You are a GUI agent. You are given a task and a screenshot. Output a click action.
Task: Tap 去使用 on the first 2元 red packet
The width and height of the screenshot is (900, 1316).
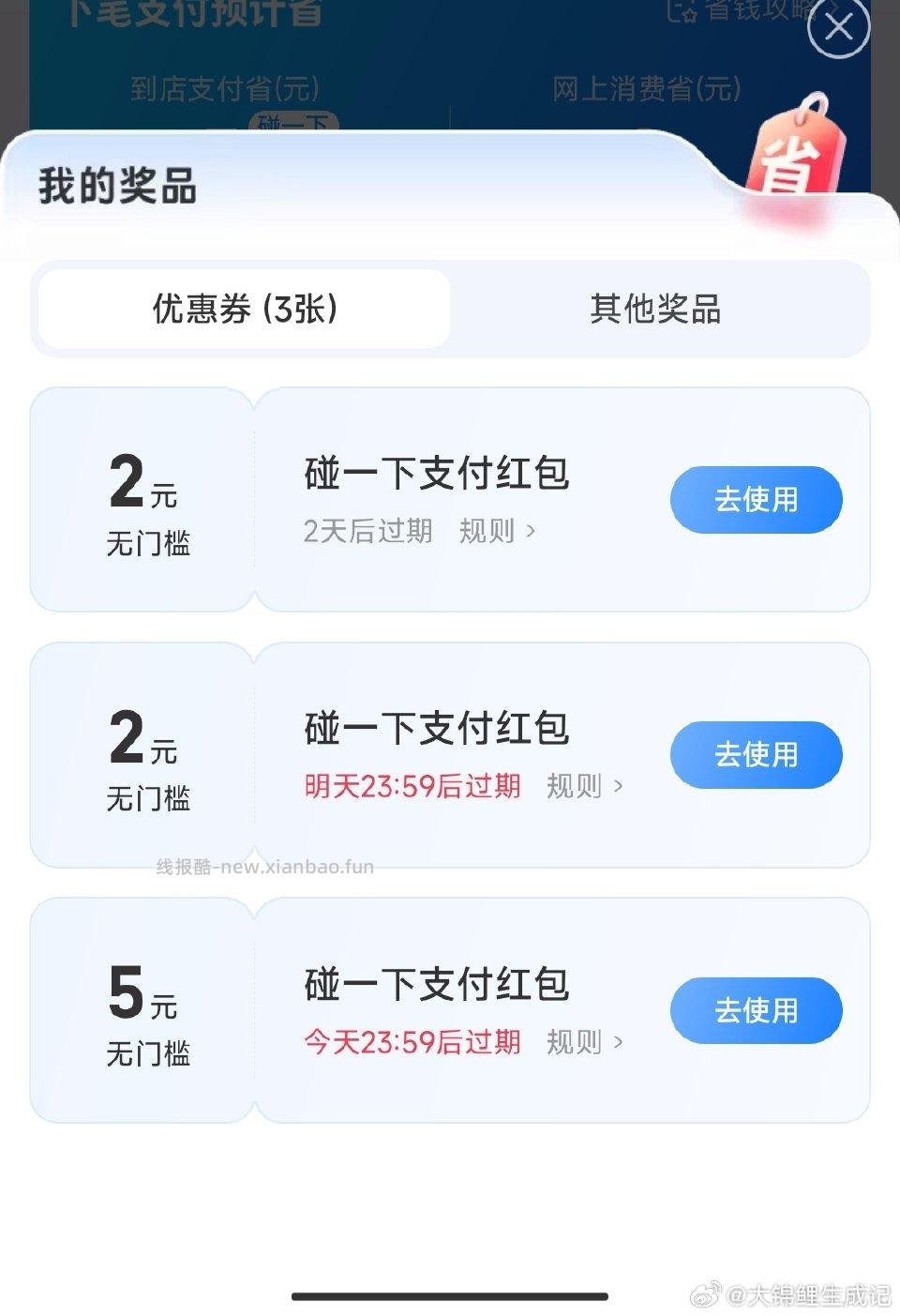click(x=756, y=500)
